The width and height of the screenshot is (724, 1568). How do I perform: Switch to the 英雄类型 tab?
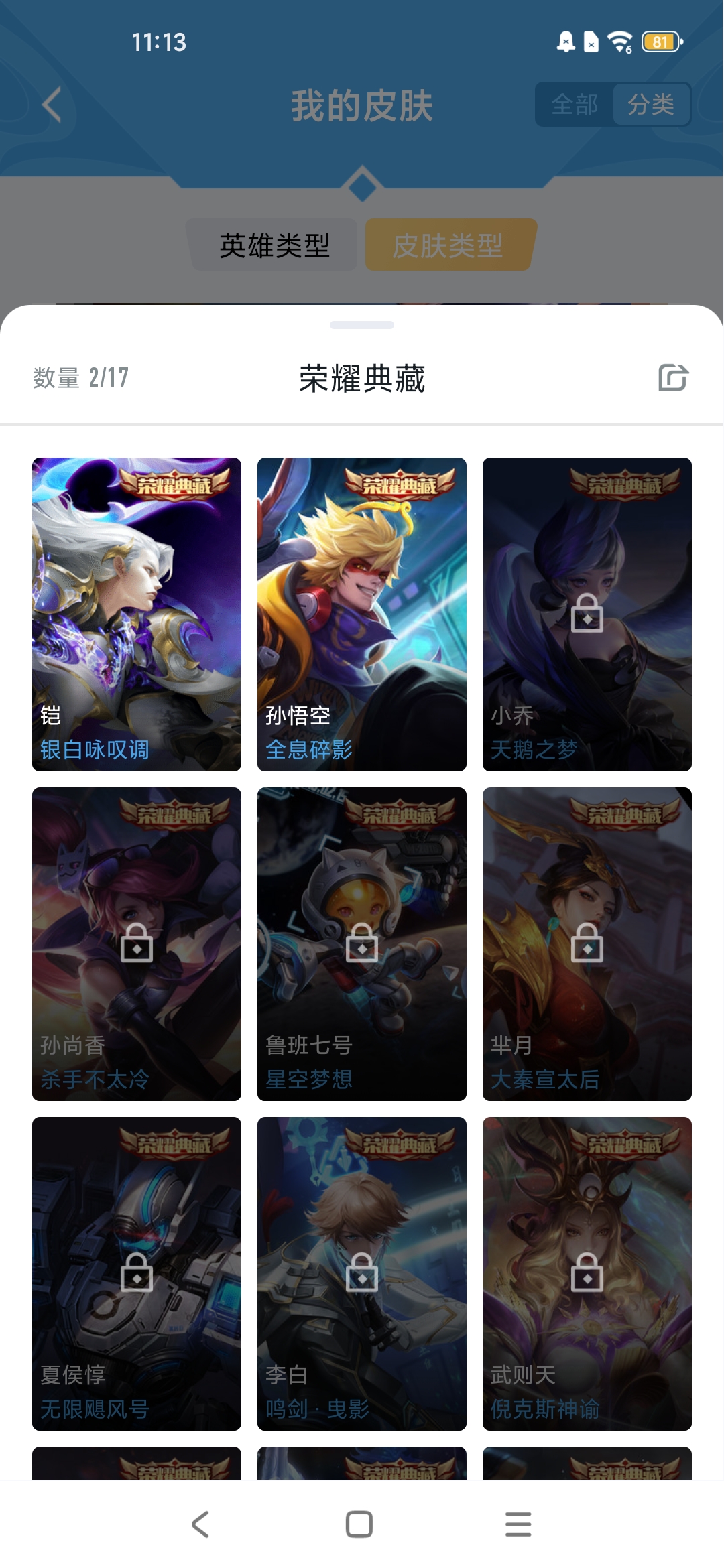(x=274, y=245)
